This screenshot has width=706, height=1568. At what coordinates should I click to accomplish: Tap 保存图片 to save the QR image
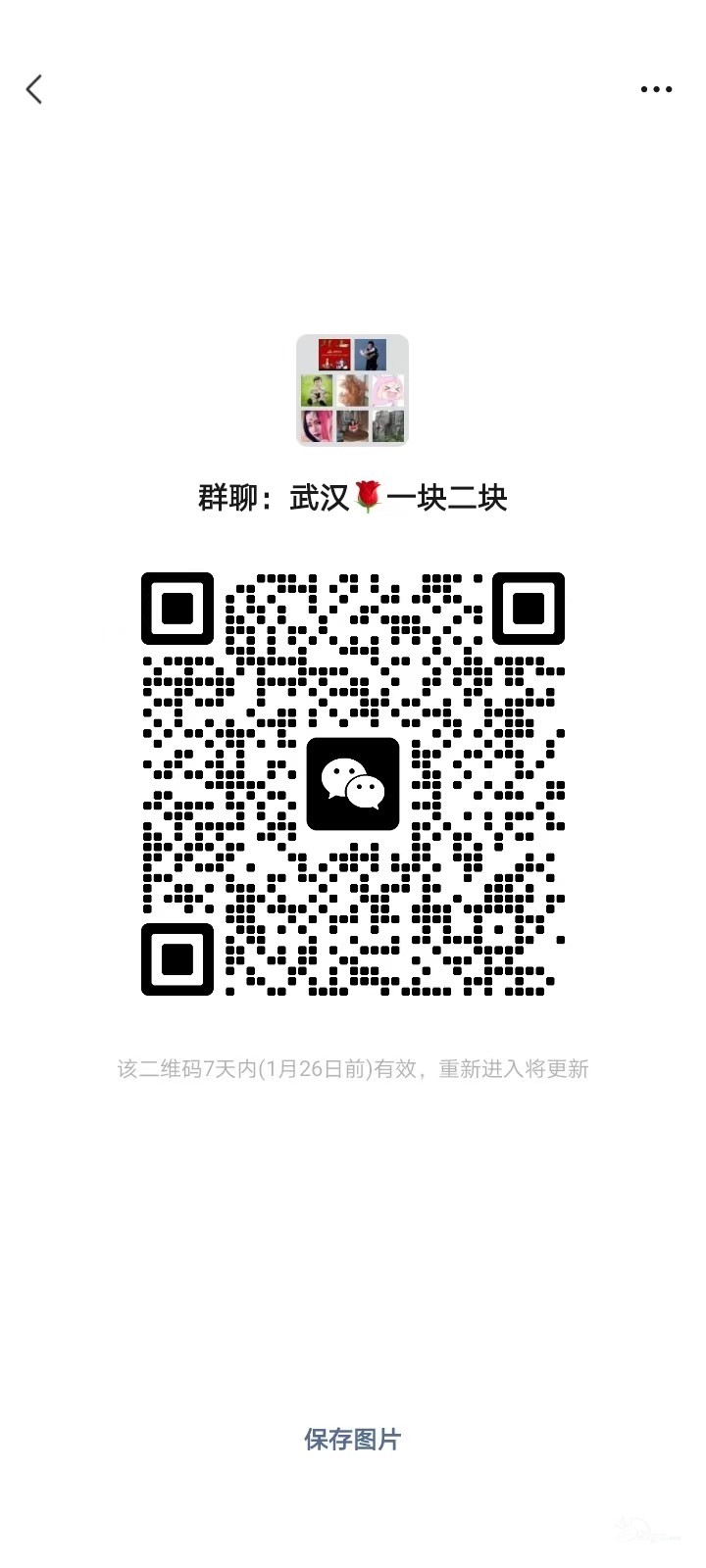(x=353, y=1439)
